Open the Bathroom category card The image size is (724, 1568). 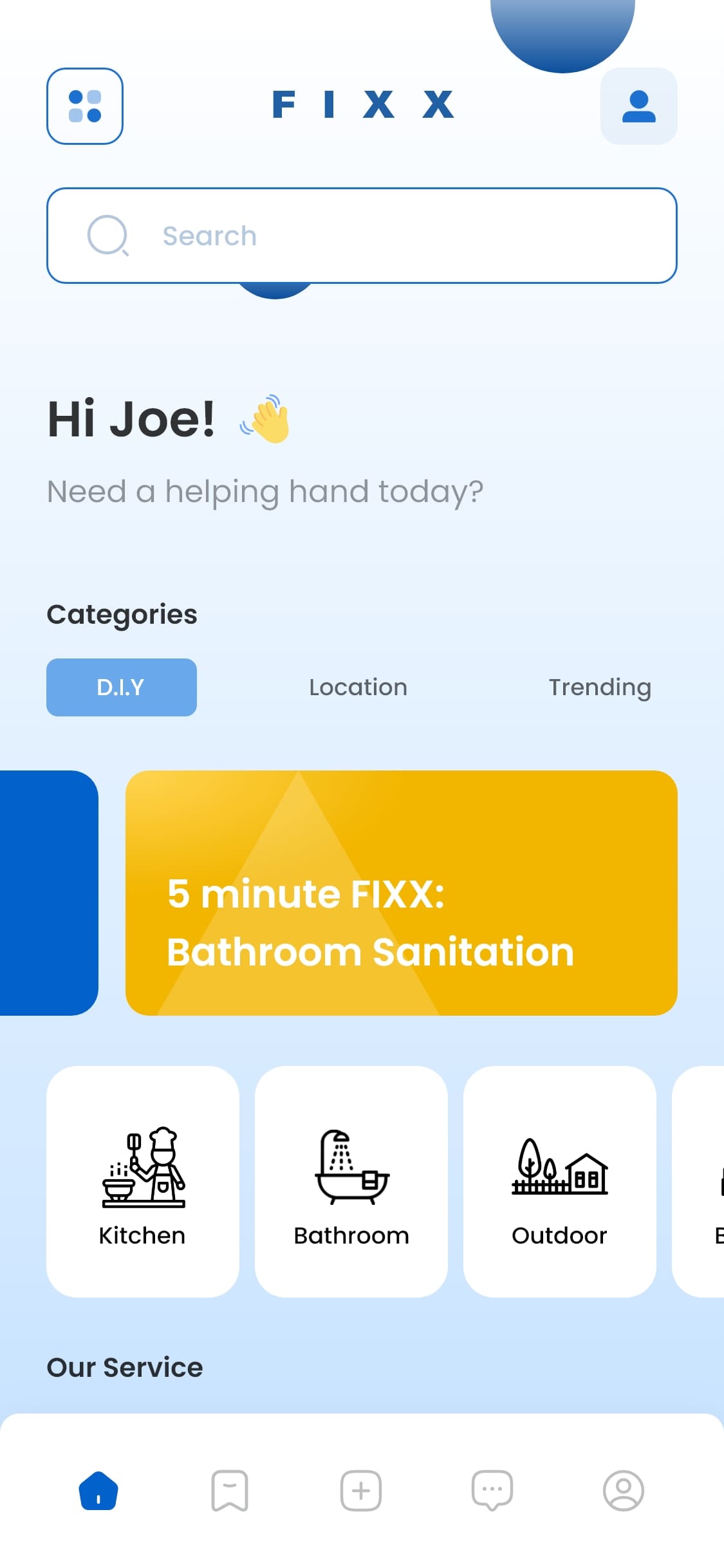click(351, 1181)
